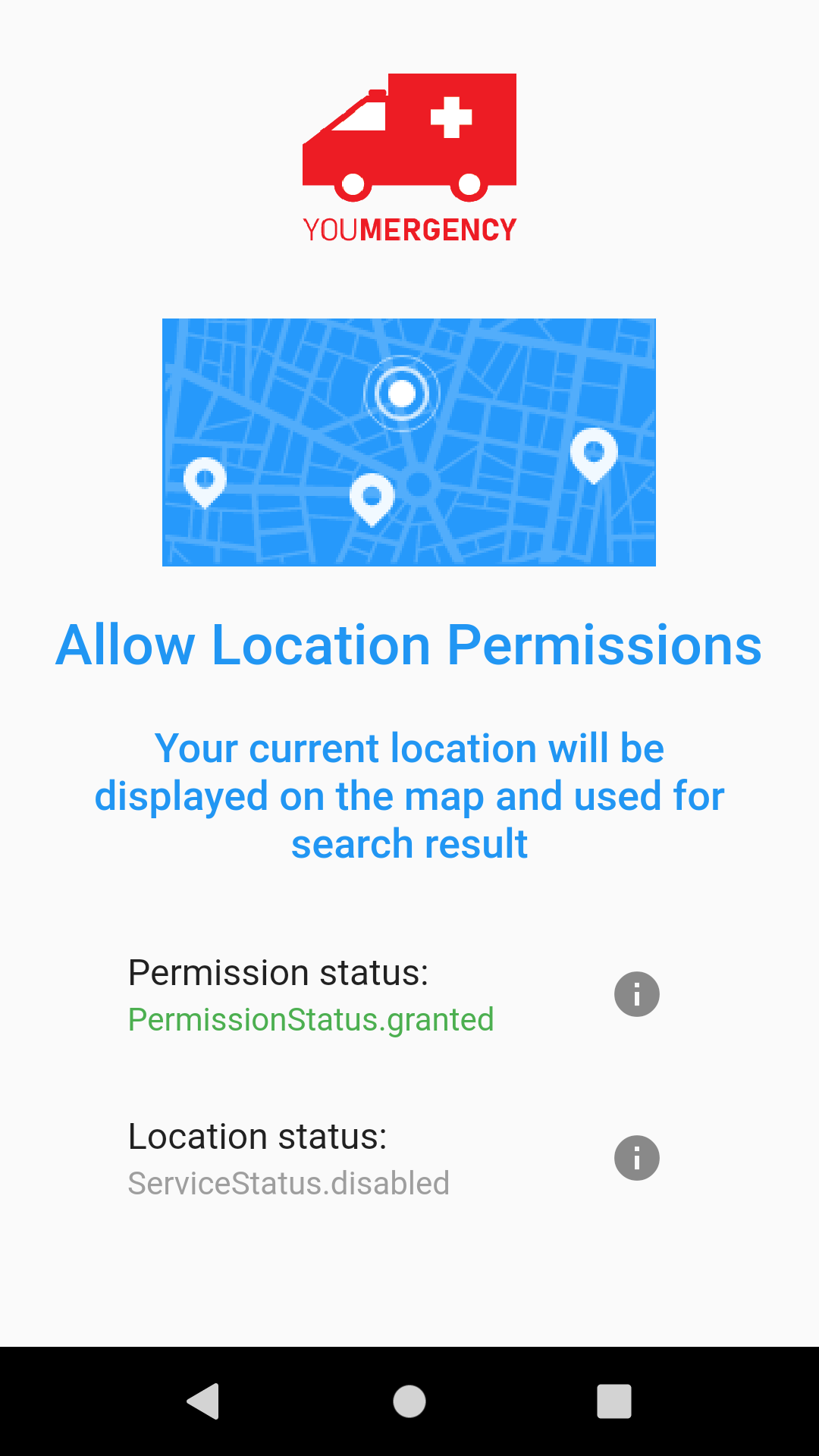Go back using the system back button
819x1456 pixels.
pos(203,1401)
